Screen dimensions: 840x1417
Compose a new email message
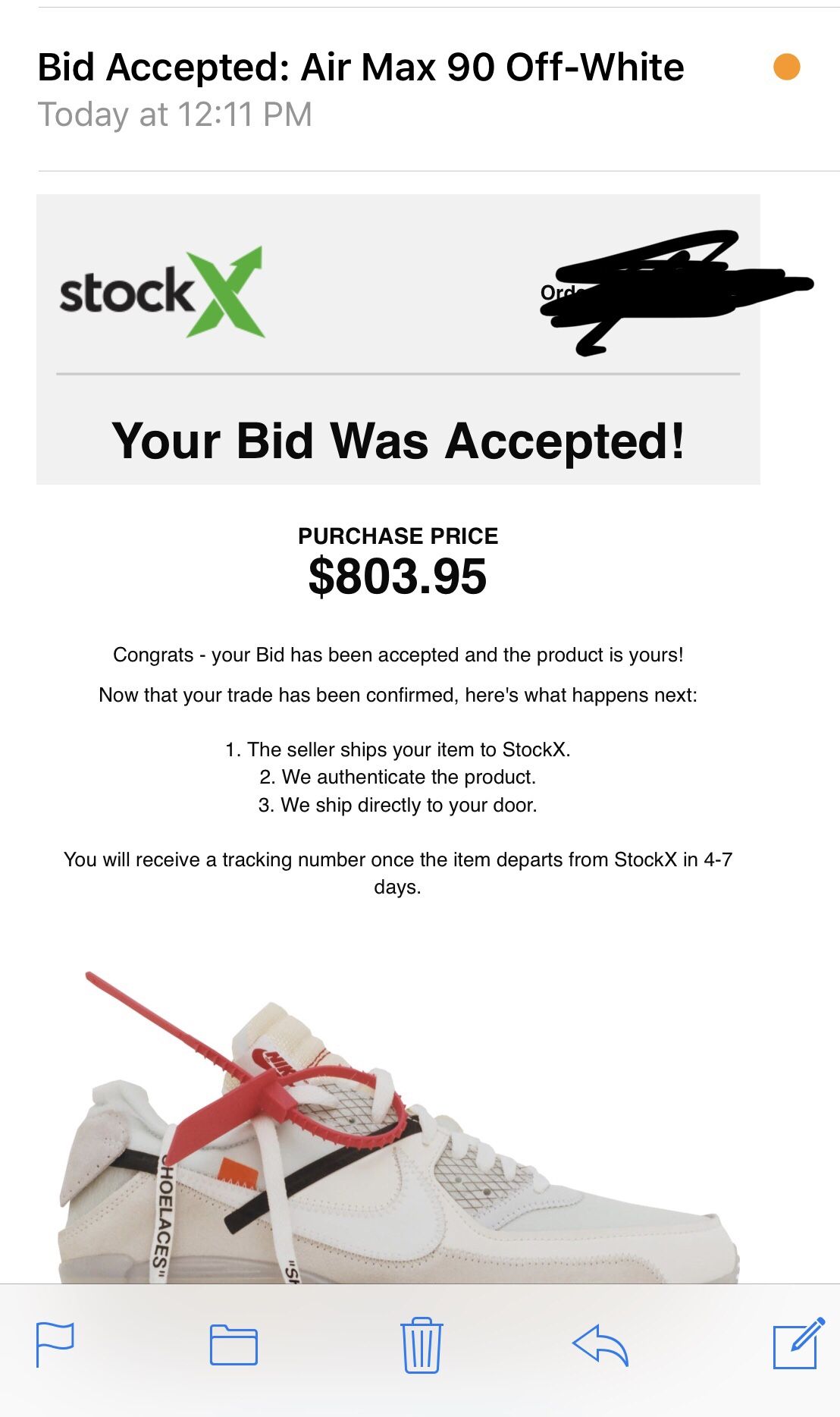pos(798,1343)
